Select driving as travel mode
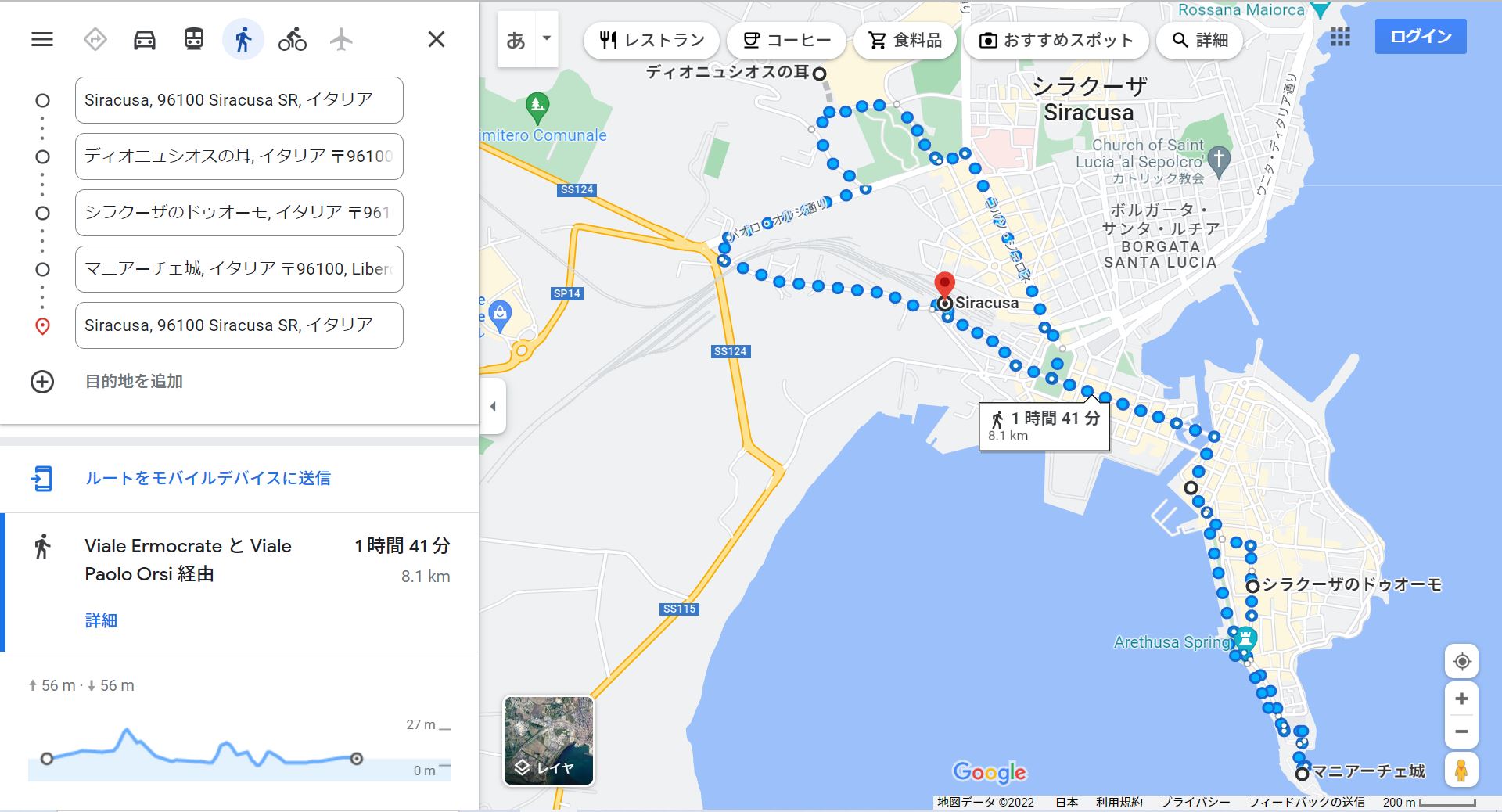 click(x=145, y=39)
